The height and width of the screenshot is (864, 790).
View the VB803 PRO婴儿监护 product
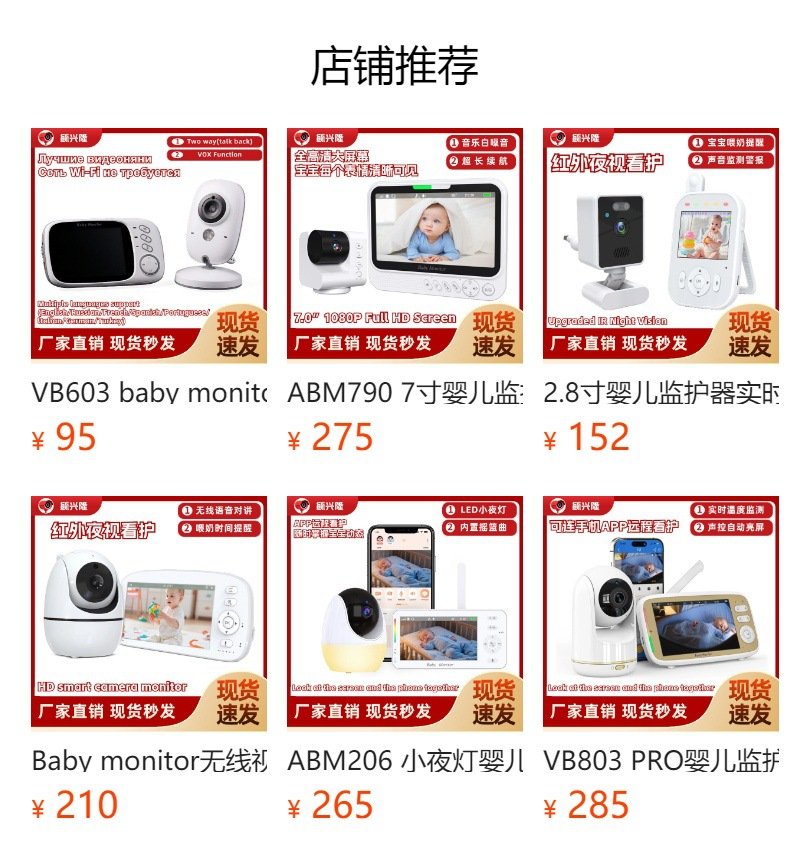point(661,612)
